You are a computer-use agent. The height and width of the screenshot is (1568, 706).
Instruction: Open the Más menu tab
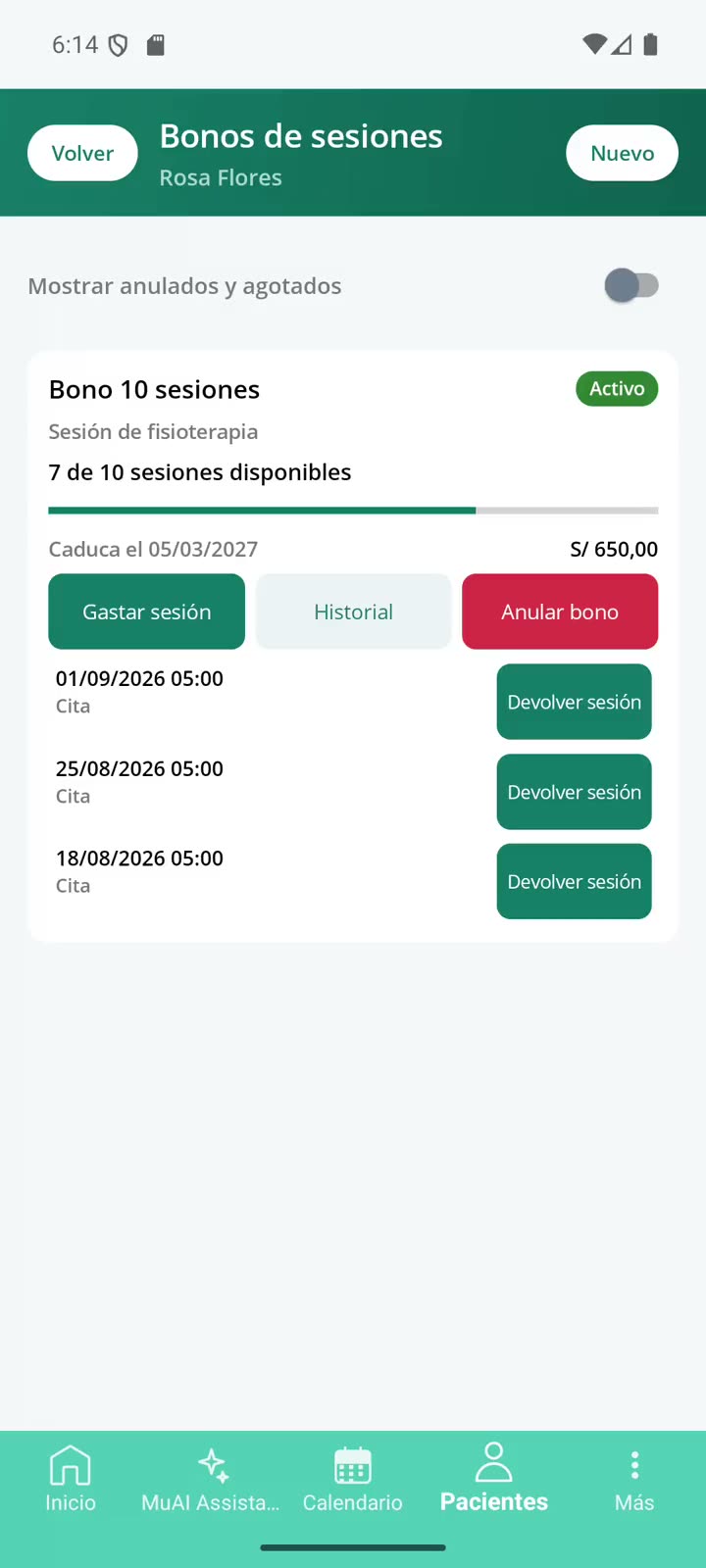pos(634,1480)
